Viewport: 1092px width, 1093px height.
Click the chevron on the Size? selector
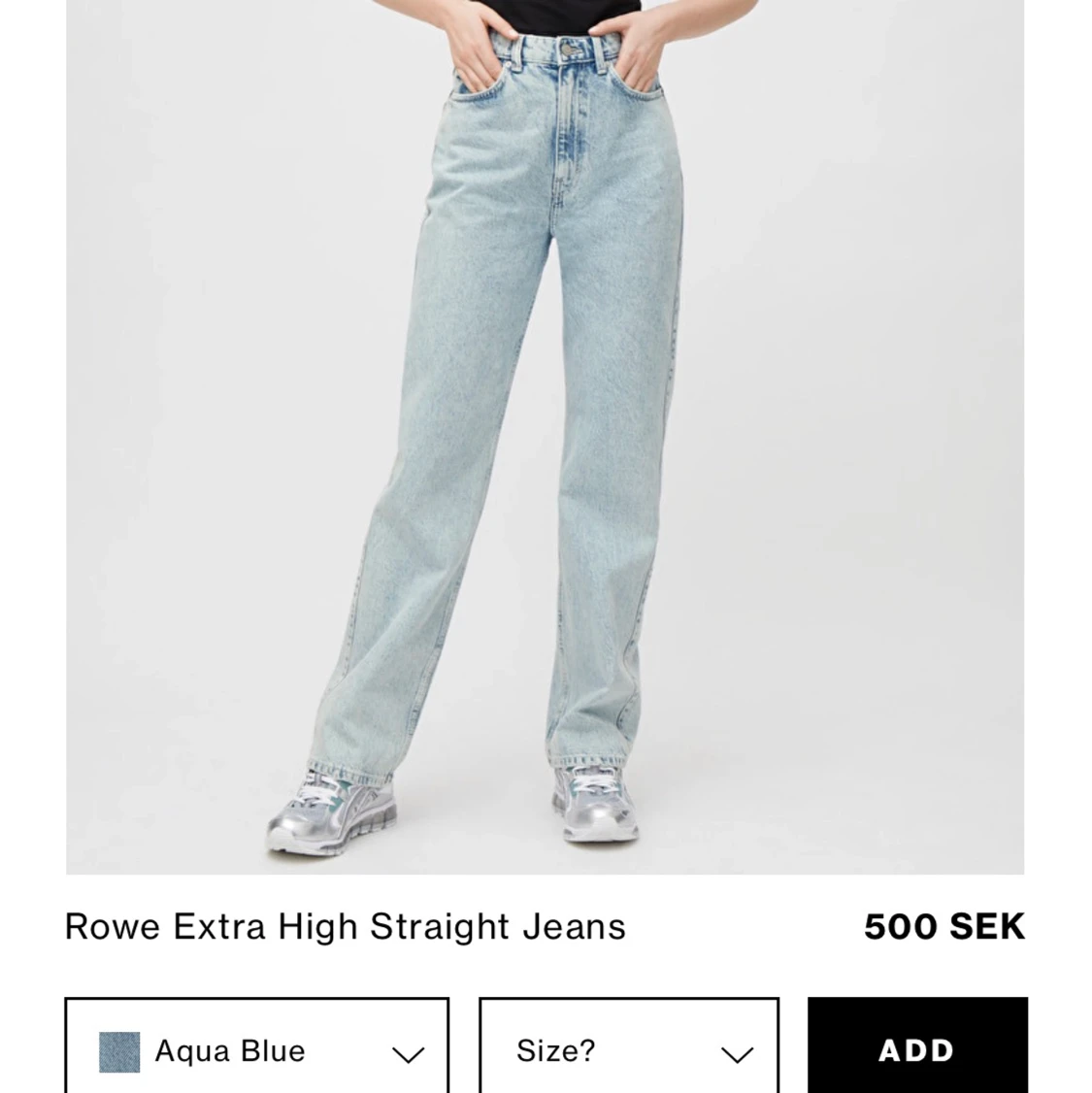click(736, 1053)
